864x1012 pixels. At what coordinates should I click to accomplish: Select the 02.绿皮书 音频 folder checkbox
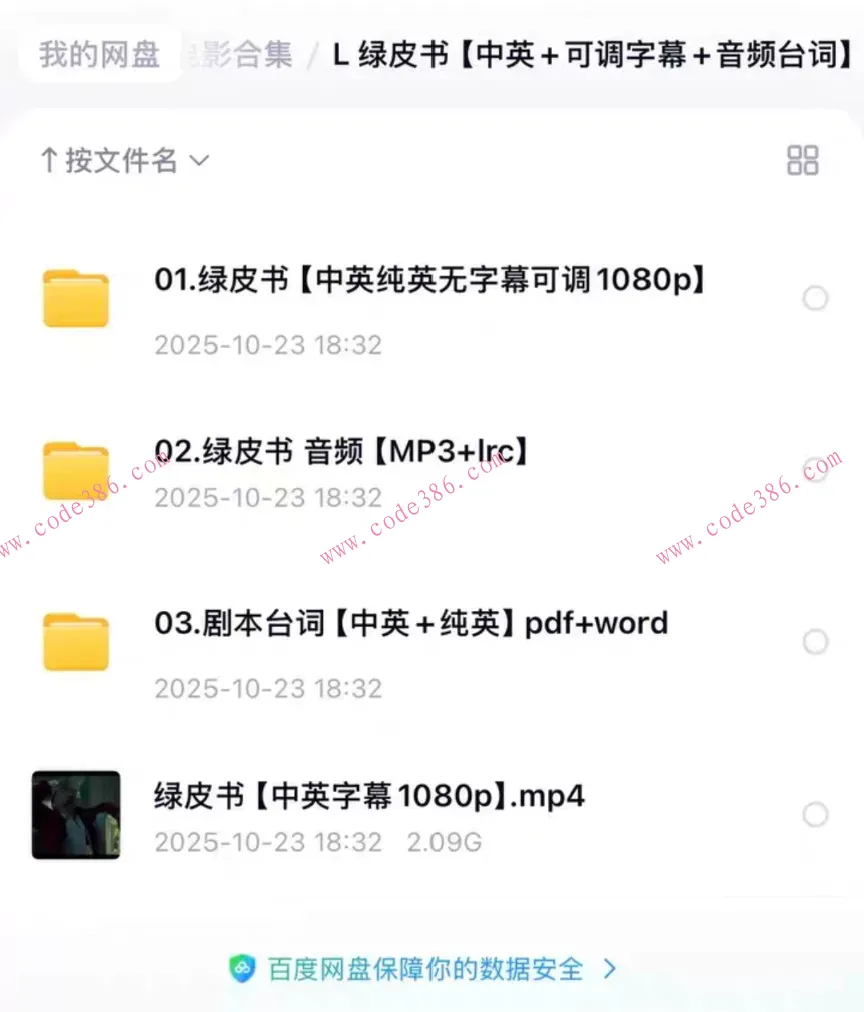pyautogui.click(x=816, y=470)
